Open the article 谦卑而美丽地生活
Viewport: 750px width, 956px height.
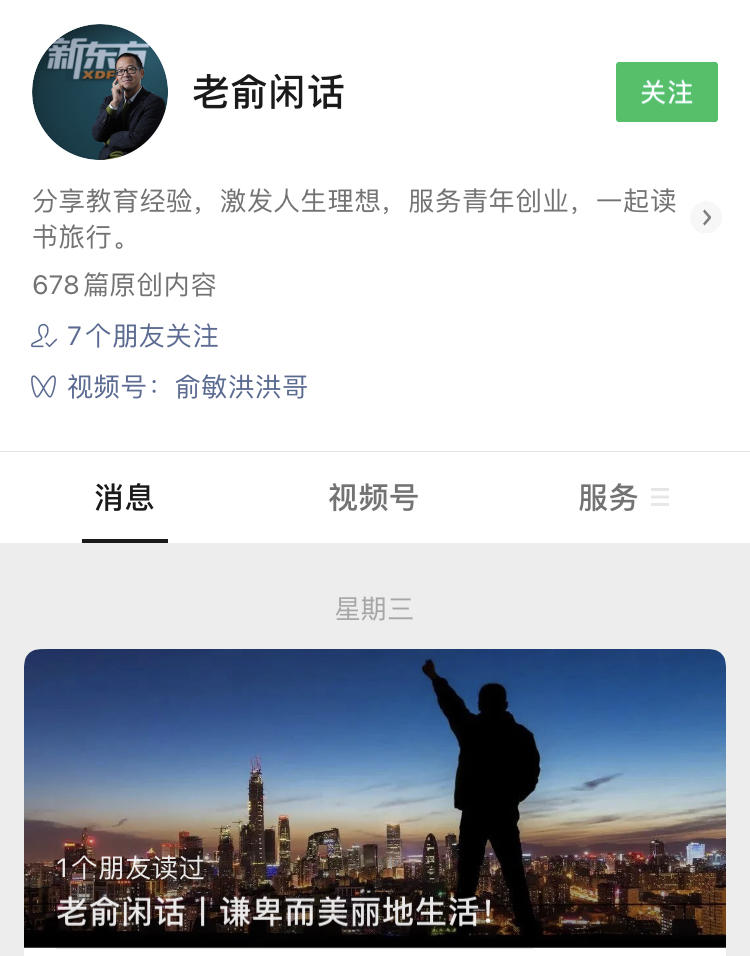375,798
